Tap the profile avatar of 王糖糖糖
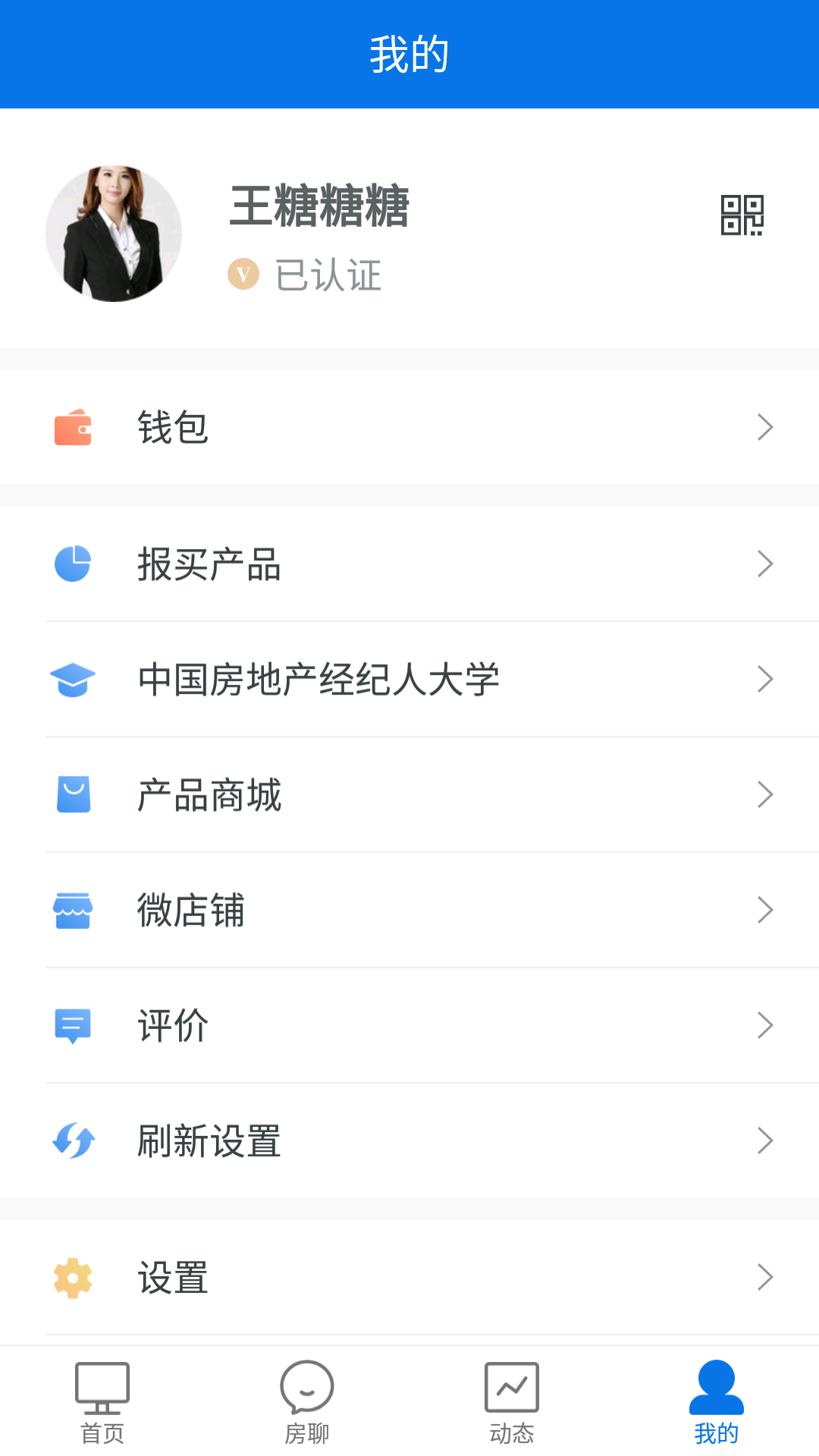Image resolution: width=819 pixels, height=1456 pixels. (114, 234)
